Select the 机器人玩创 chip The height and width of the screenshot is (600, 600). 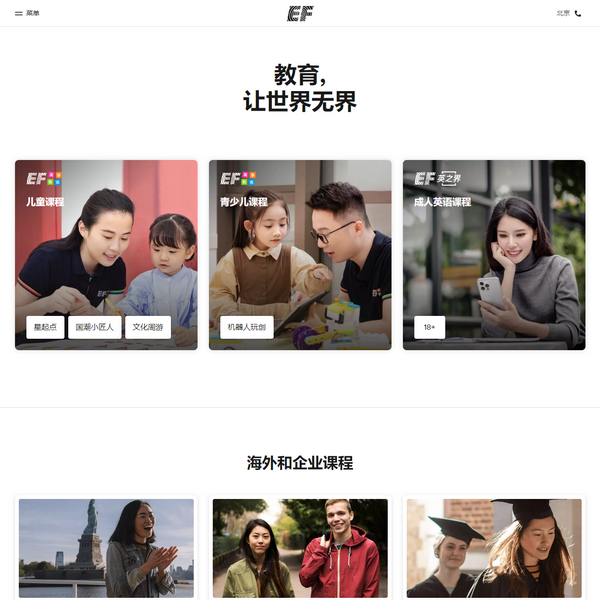point(246,327)
